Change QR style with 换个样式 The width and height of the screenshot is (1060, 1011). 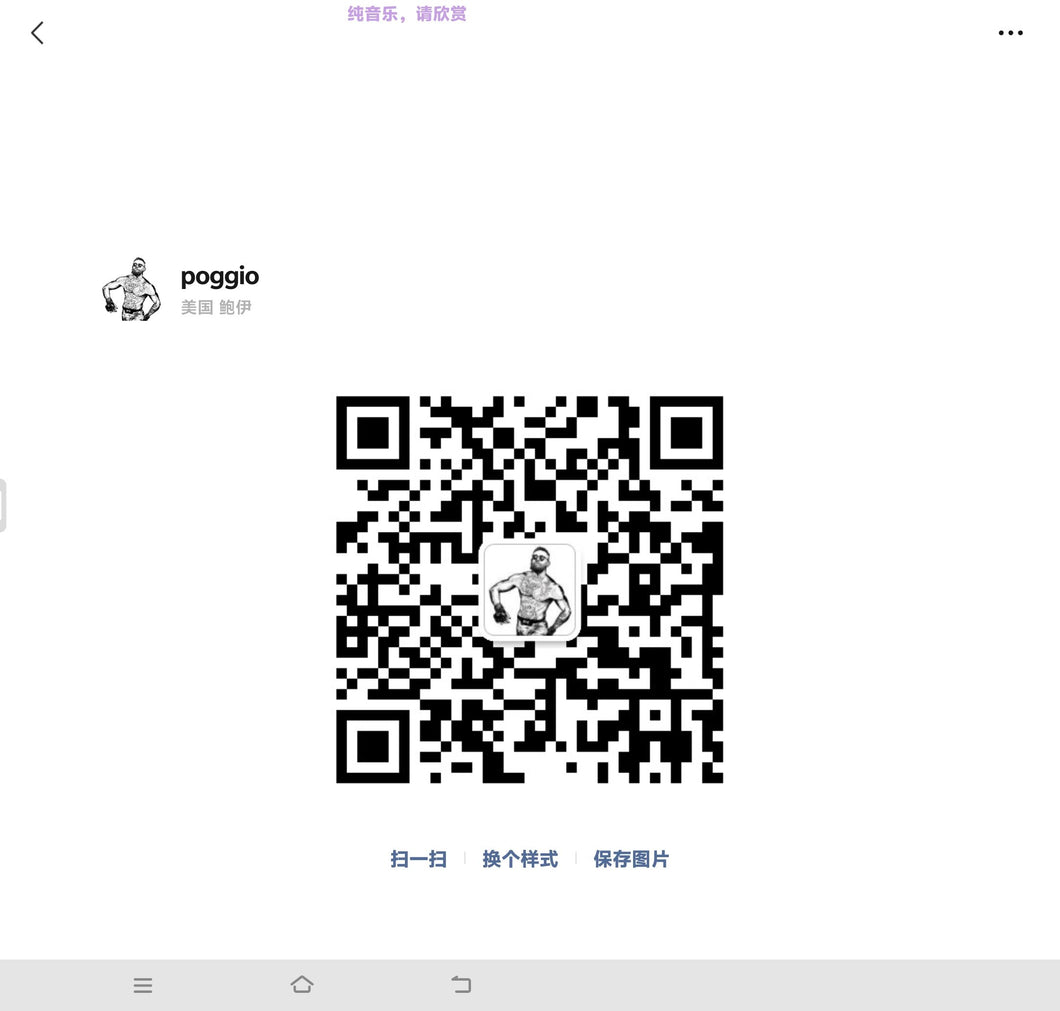coord(520,859)
